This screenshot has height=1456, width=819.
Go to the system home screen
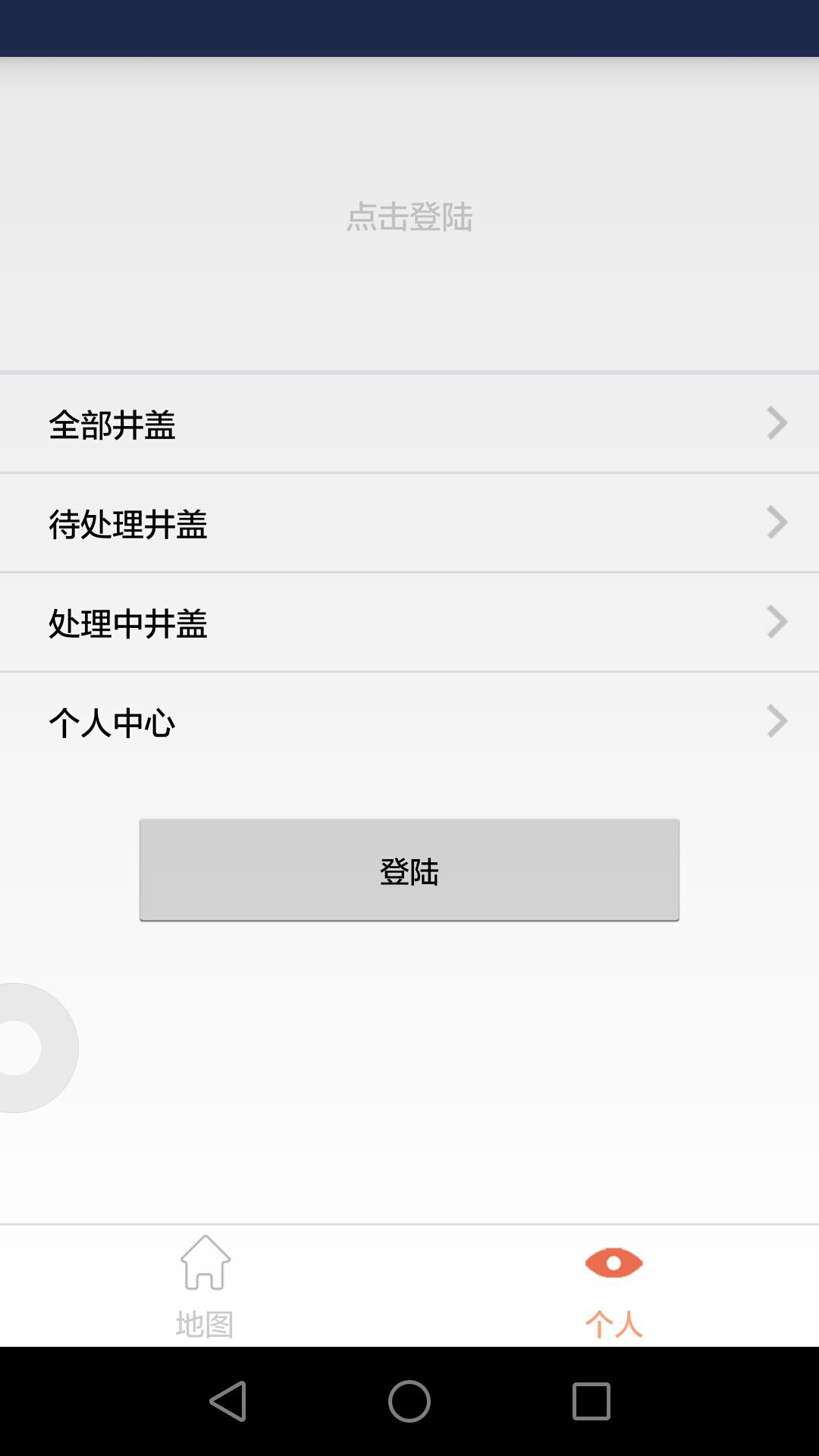point(409,1401)
